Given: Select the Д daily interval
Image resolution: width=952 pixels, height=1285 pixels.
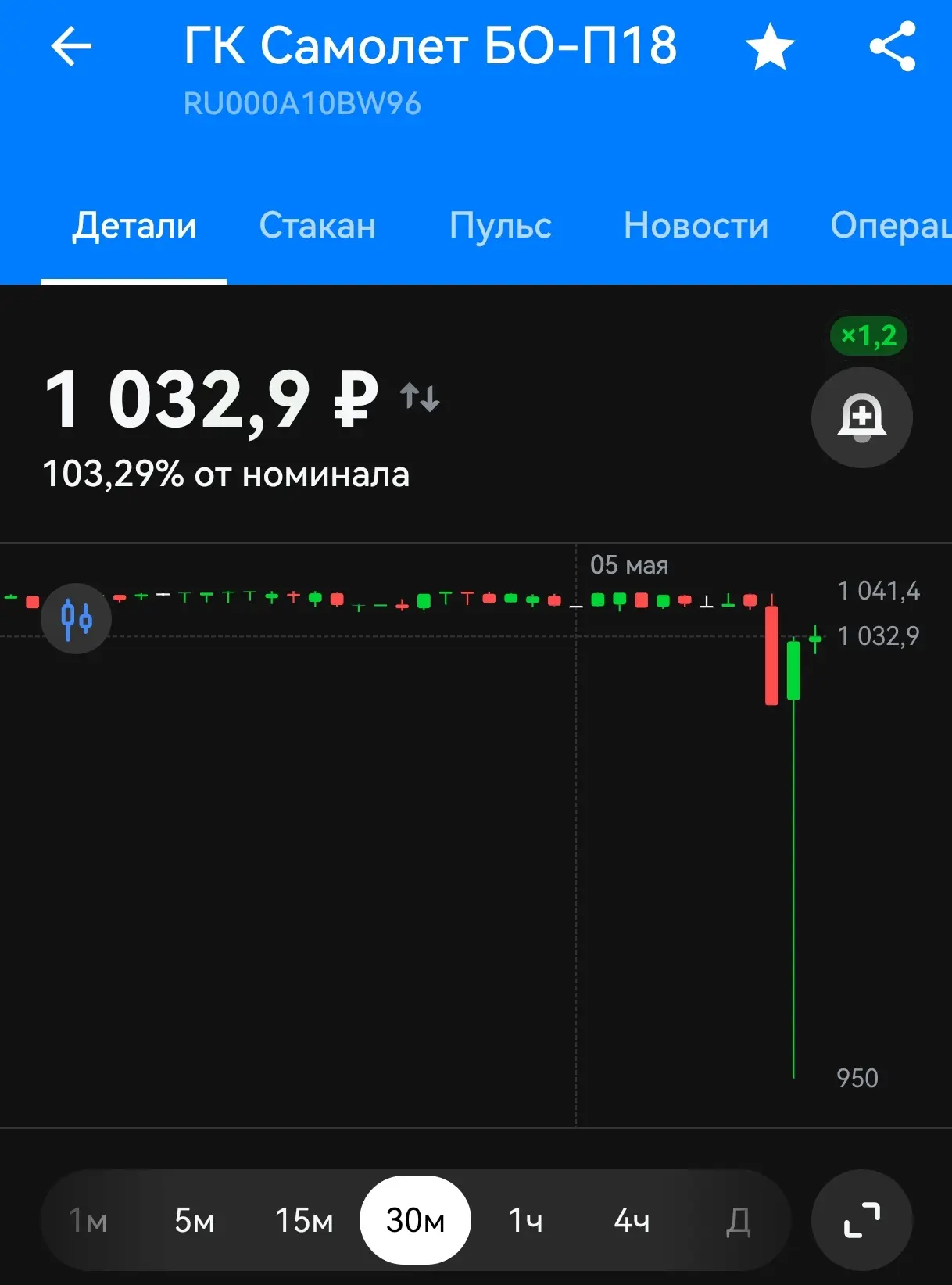Looking at the screenshot, I should 738,1220.
